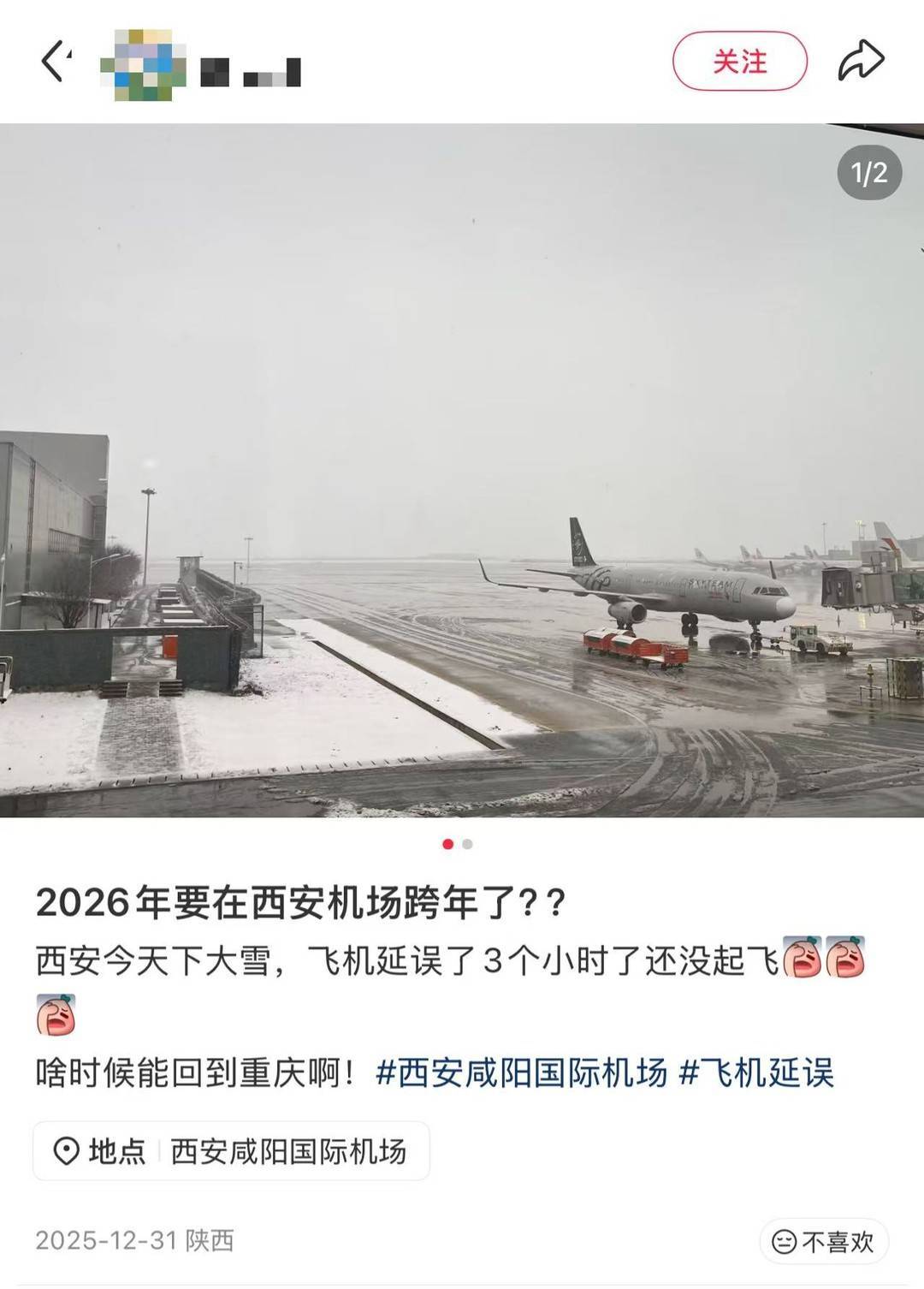Follow the author with 关注 button

point(739,62)
